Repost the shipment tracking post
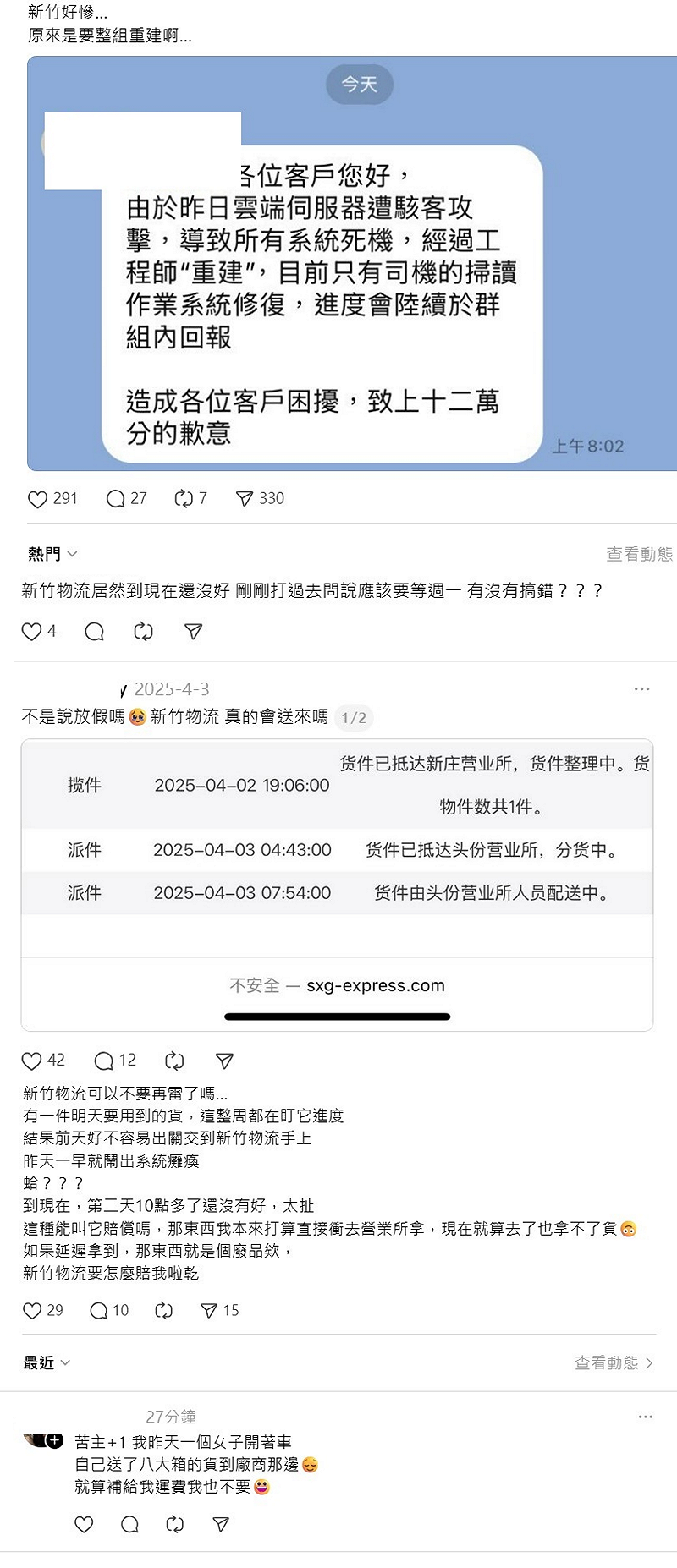This screenshot has height=1568, width=677. pyautogui.click(x=174, y=1060)
